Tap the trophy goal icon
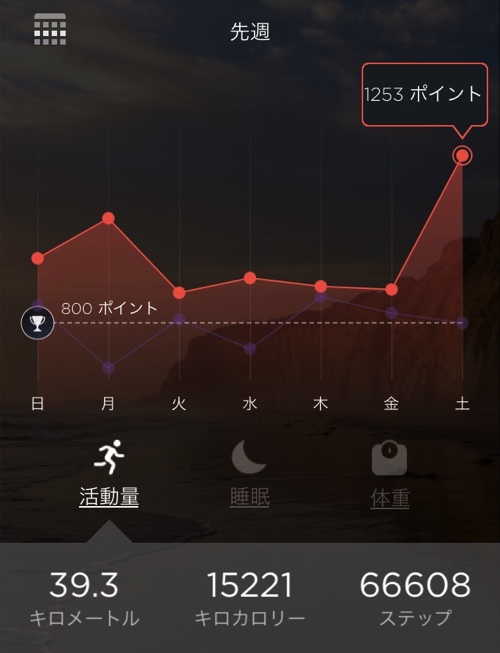 (x=37, y=323)
